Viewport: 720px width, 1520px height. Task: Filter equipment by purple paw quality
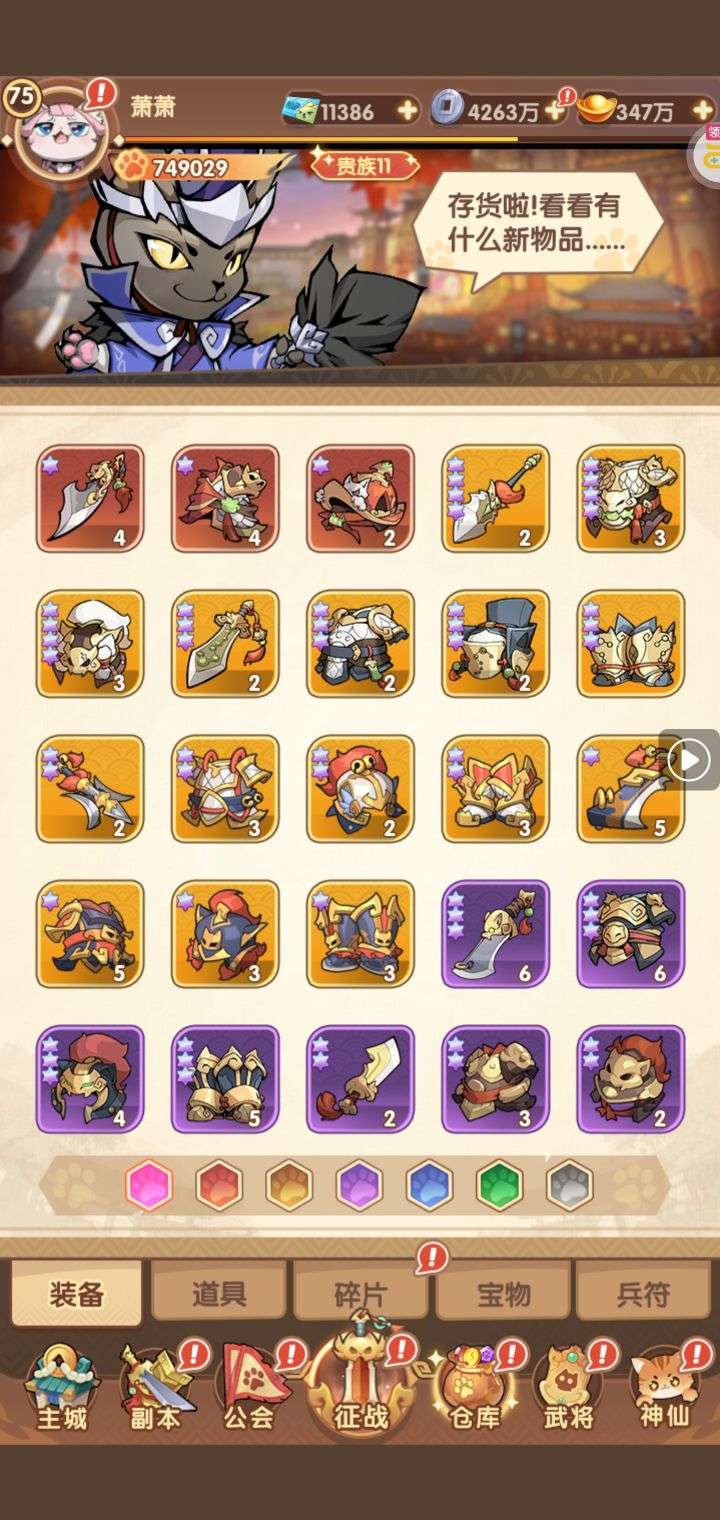[359, 1186]
